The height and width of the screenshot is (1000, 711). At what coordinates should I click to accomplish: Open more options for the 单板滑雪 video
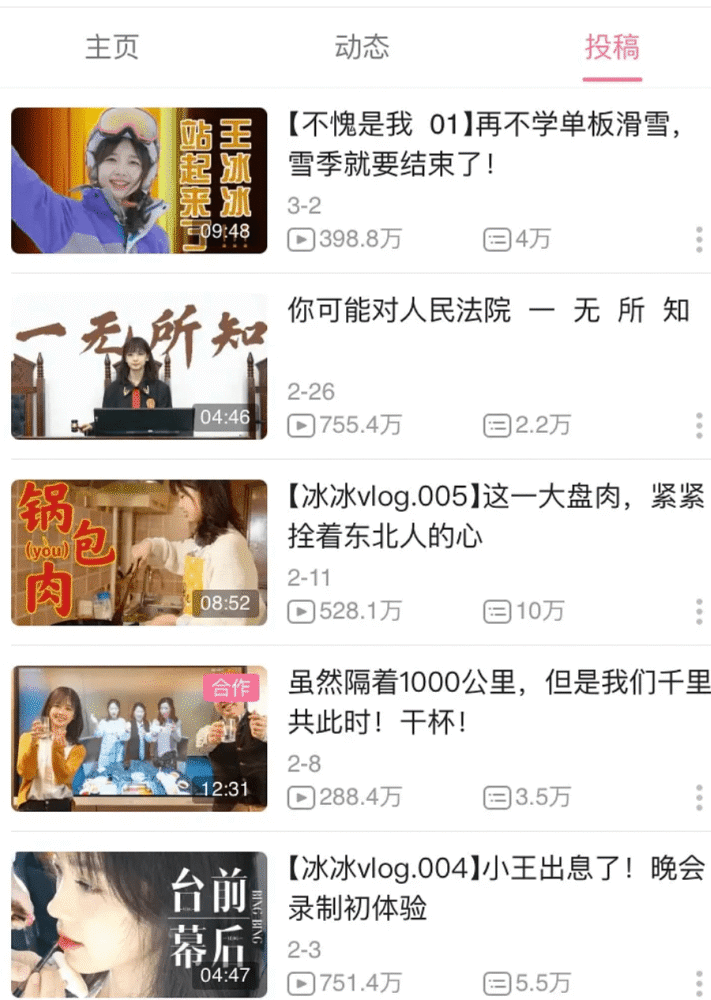pos(698,240)
